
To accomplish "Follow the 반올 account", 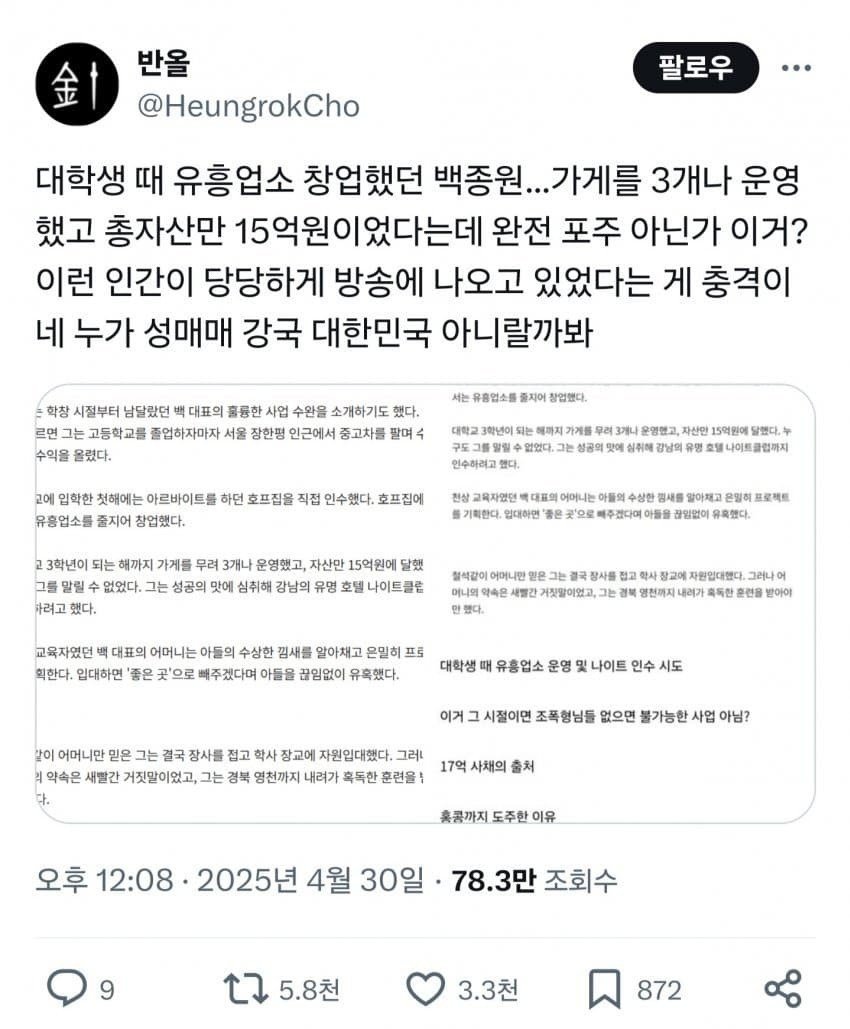I will (x=695, y=68).
